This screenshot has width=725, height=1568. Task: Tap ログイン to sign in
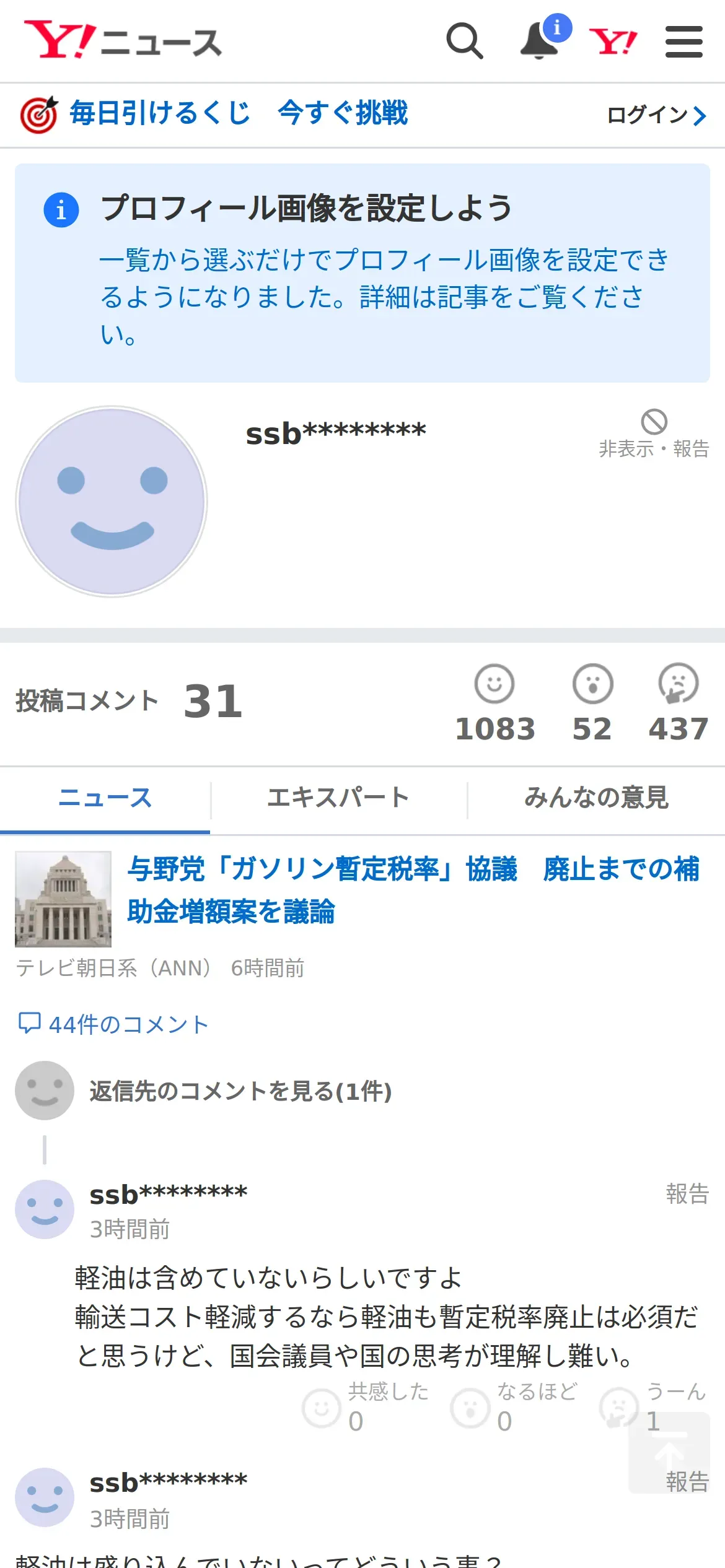coord(656,115)
